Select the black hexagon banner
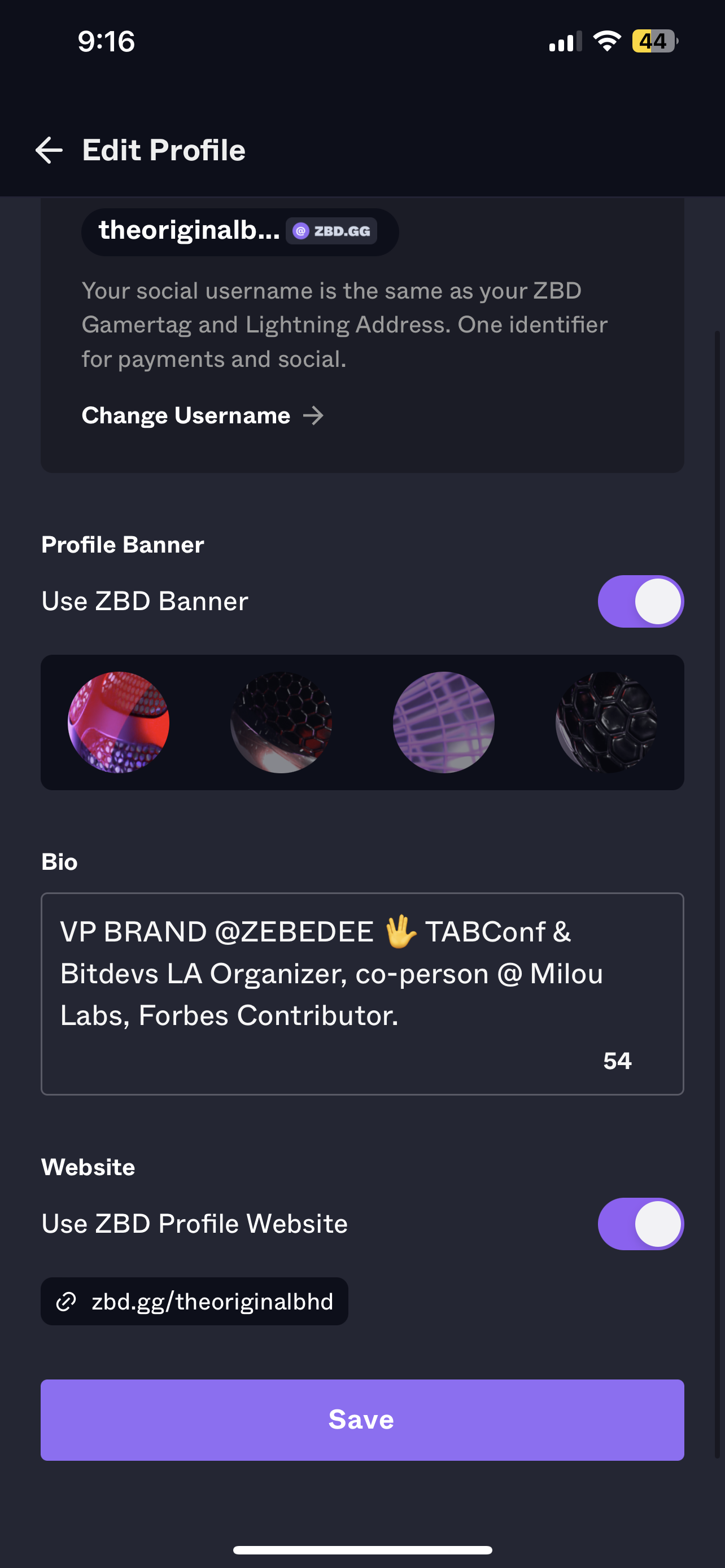 [x=606, y=722]
